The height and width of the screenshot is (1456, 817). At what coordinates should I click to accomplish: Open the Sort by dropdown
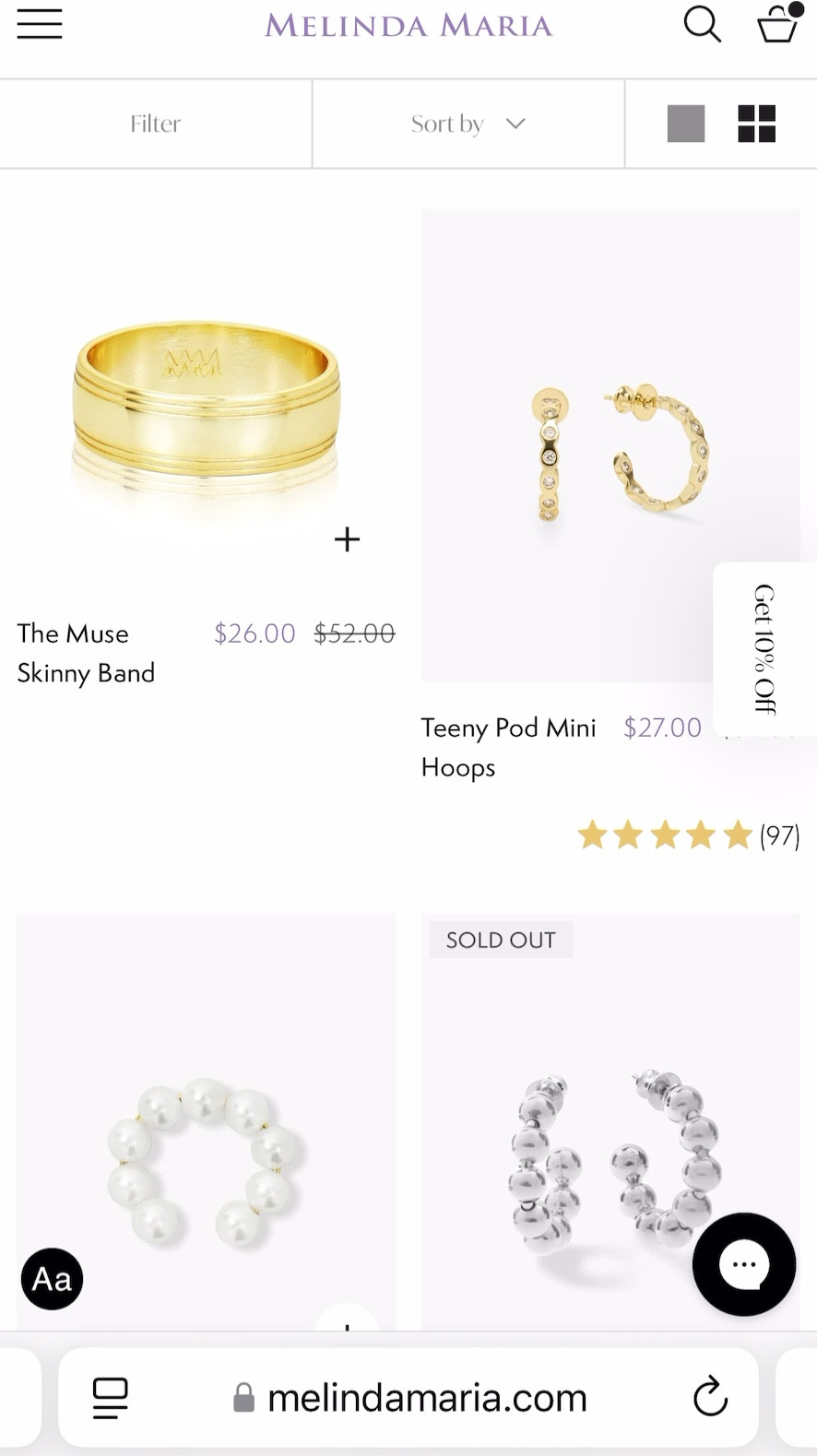click(x=468, y=123)
